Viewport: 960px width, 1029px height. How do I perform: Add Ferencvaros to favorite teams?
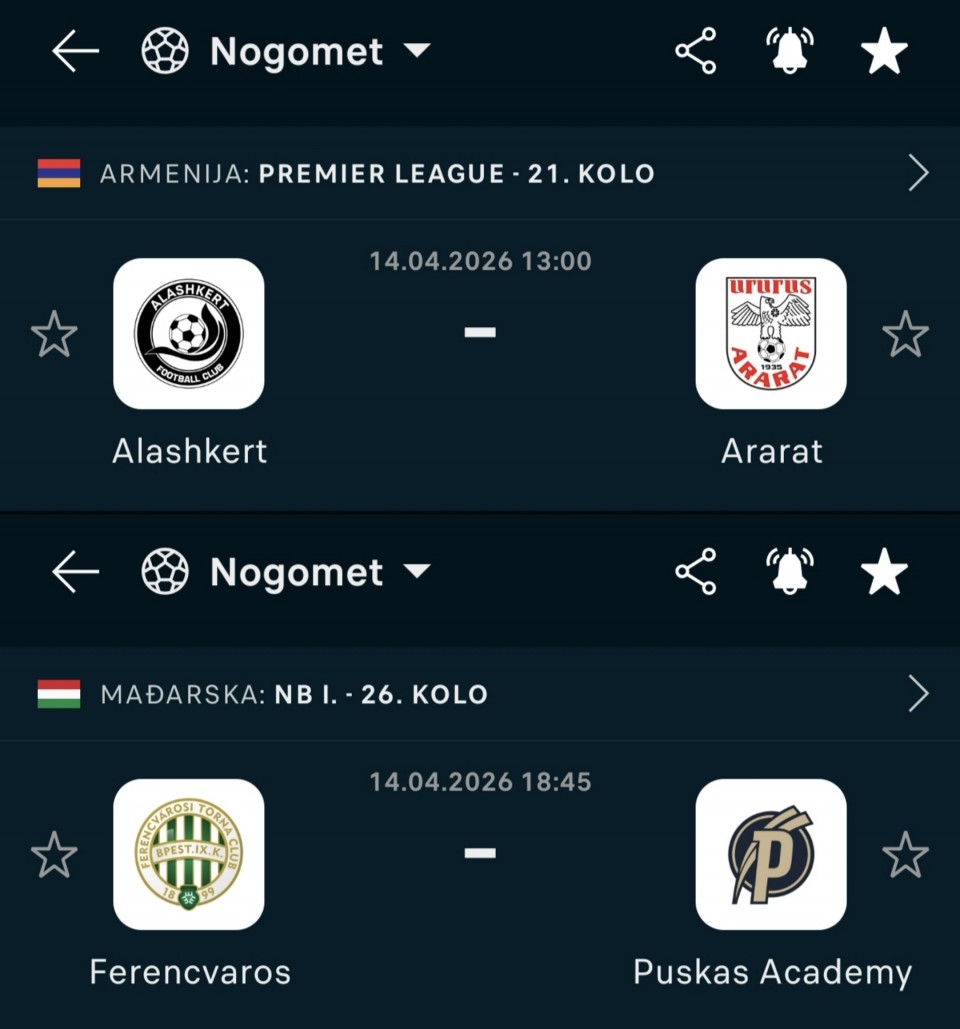54,855
